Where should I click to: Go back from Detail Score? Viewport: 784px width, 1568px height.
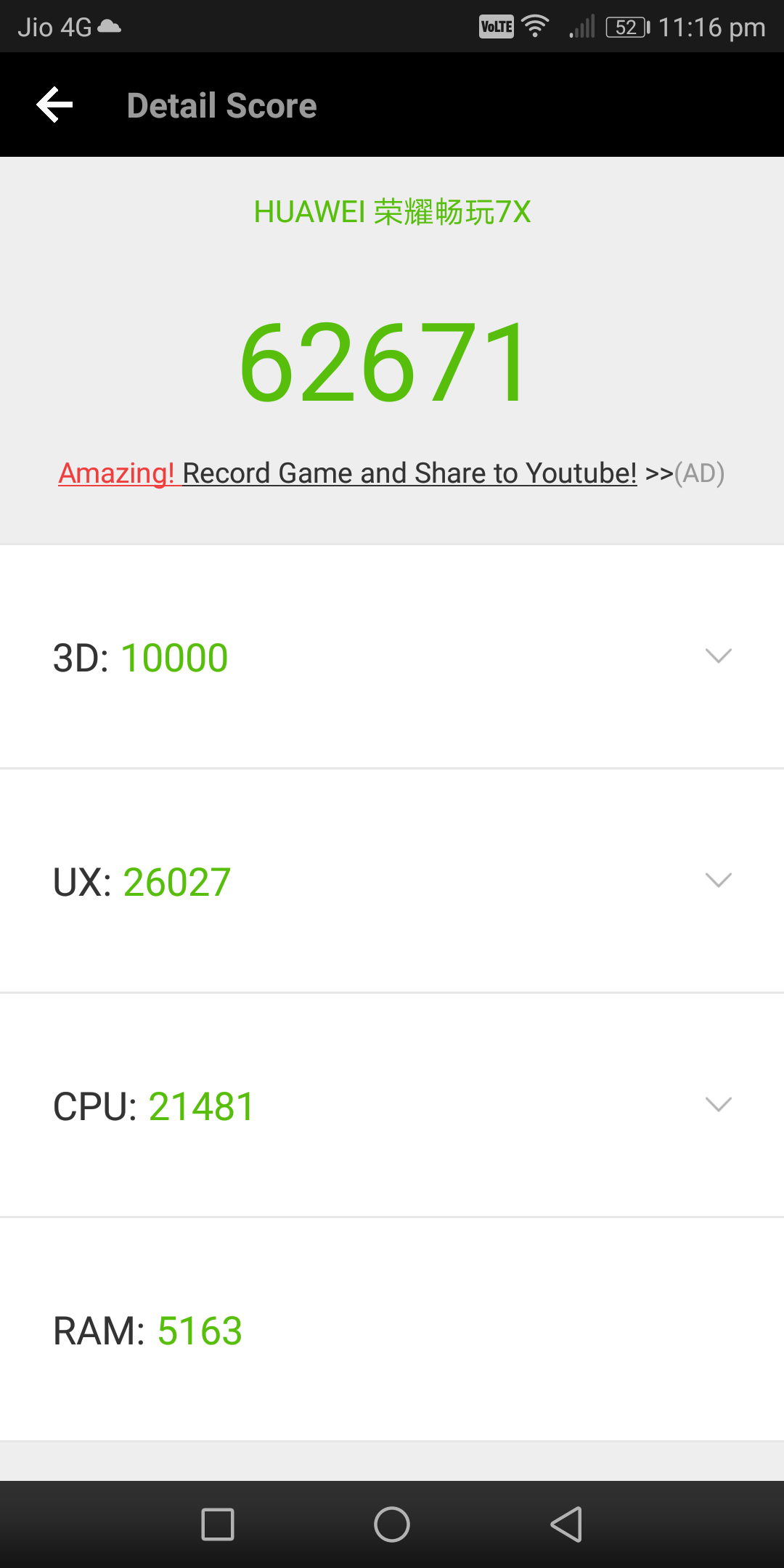click(x=55, y=105)
